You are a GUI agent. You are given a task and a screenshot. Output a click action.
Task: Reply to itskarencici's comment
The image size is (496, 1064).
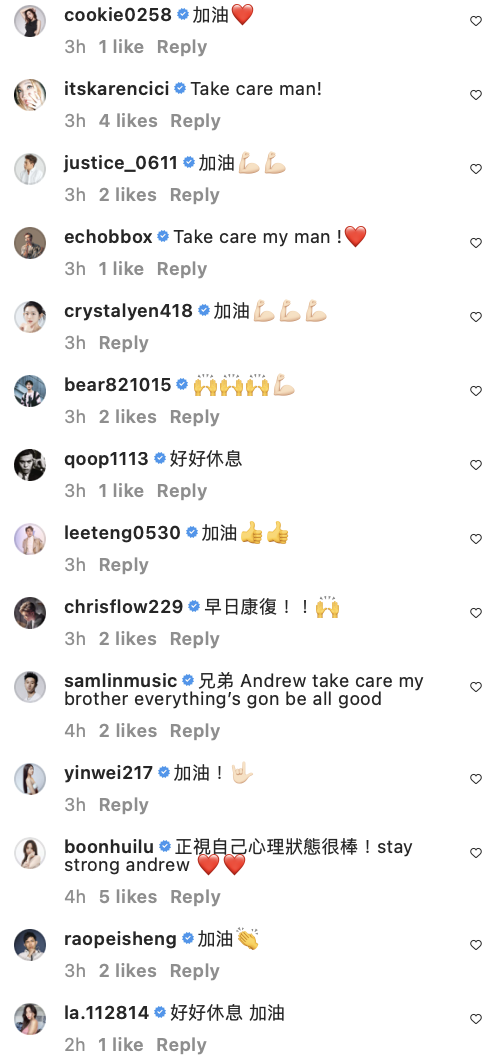[x=195, y=121]
